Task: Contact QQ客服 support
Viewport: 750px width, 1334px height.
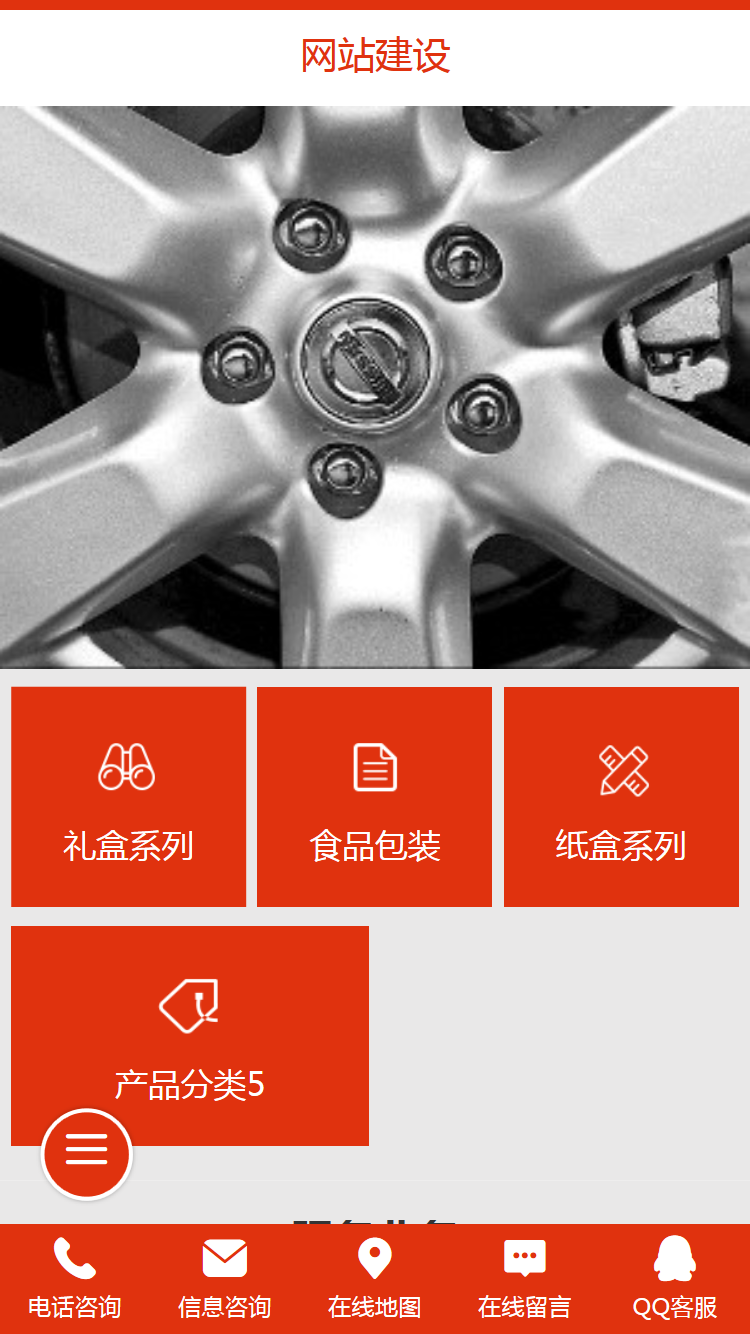Action: 675,1279
